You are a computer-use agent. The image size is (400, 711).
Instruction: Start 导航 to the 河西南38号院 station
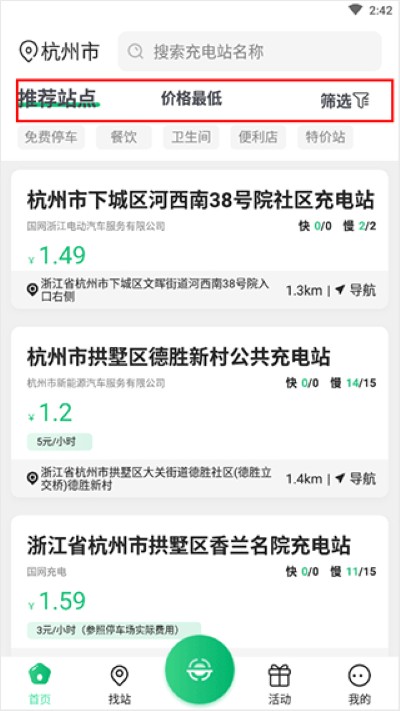coord(356,290)
